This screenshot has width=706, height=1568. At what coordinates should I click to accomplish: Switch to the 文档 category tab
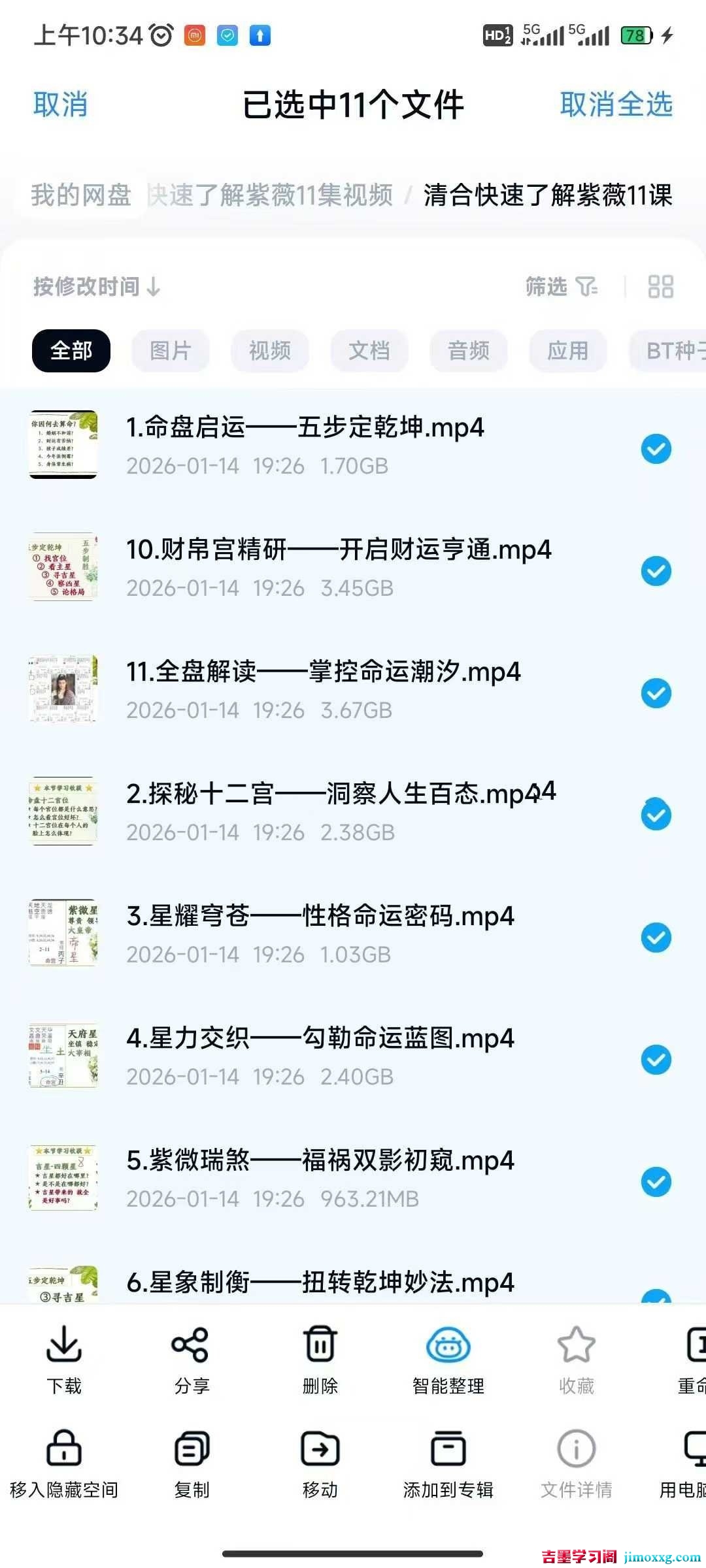coord(369,351)
